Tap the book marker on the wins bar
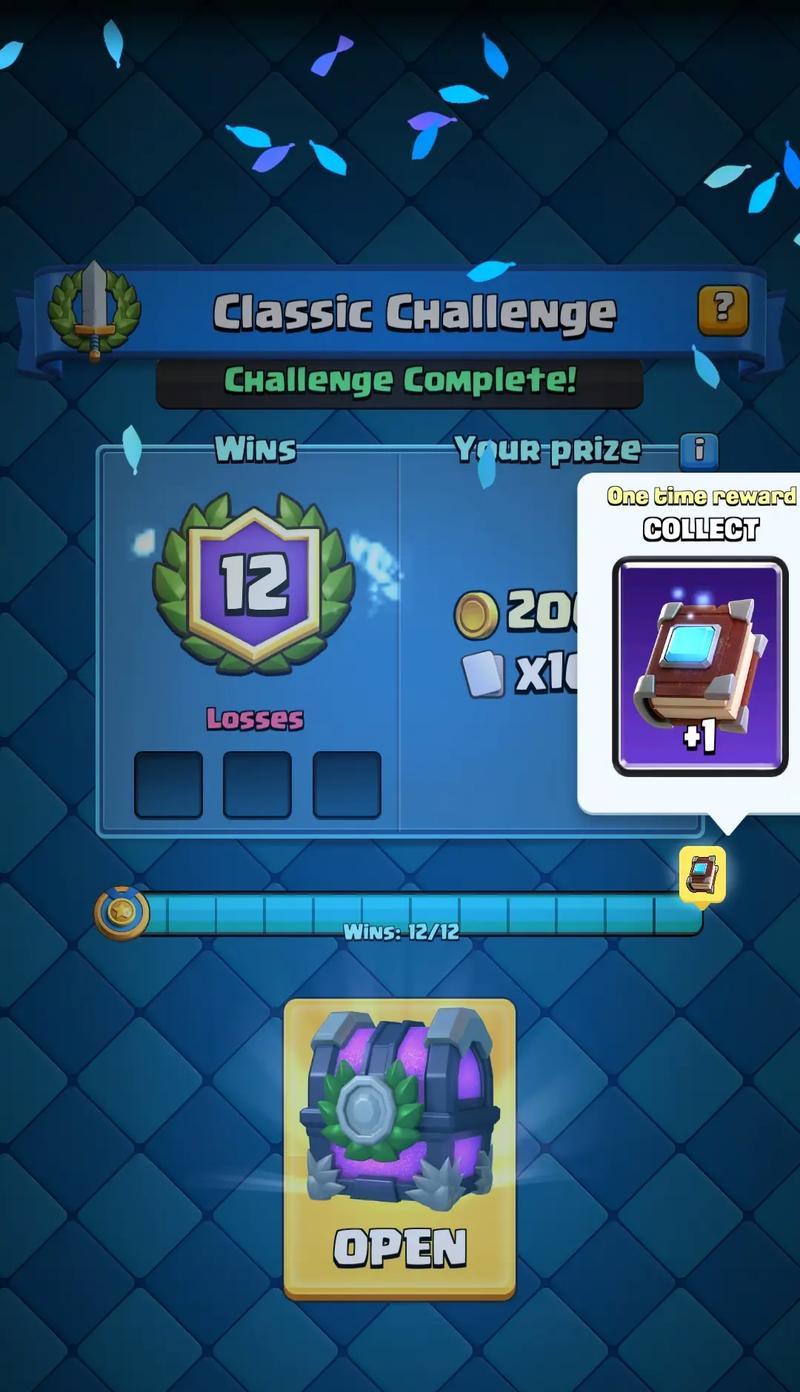Image resolution: width=800 pixels, height=1392 pixels. [702, 874]
